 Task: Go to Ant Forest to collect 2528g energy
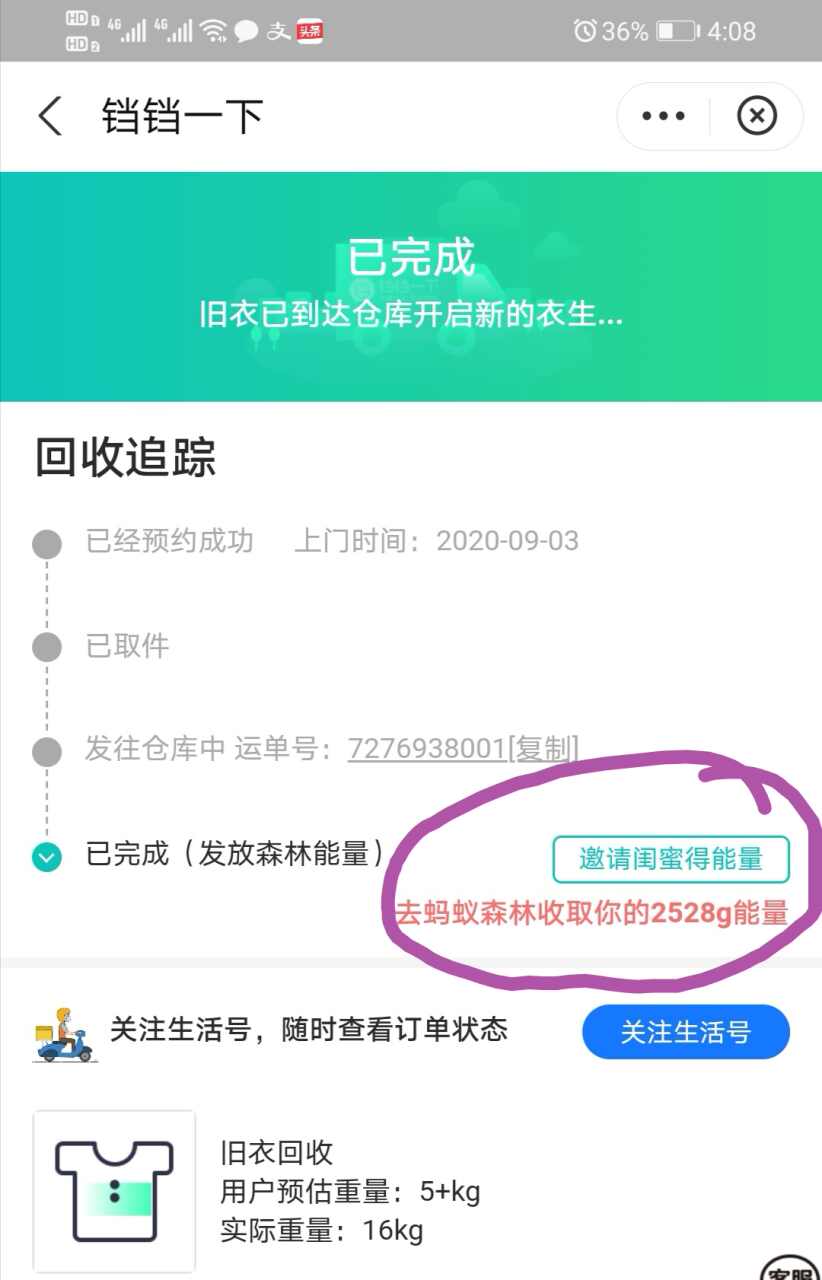tap(592, 912)
